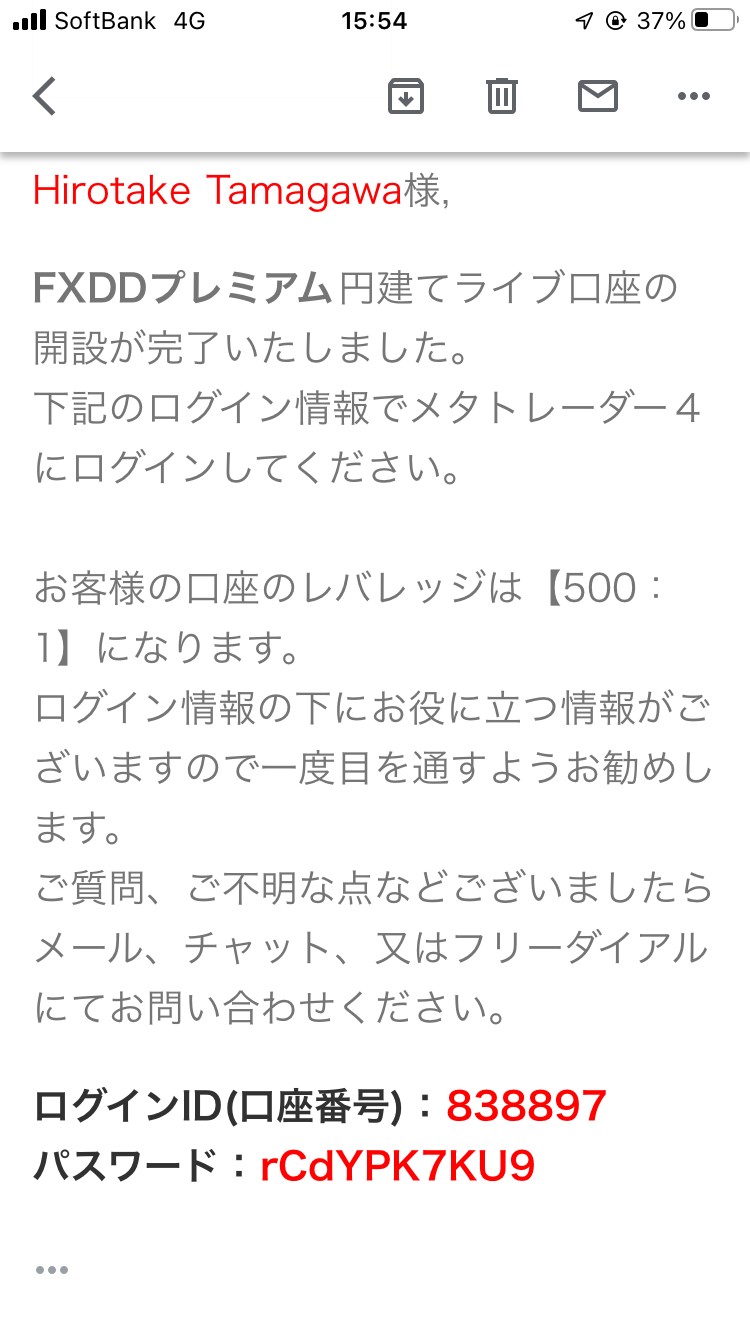
Task: Go back to the inbox
Action: pyautogui.click(x=44, y=97)
